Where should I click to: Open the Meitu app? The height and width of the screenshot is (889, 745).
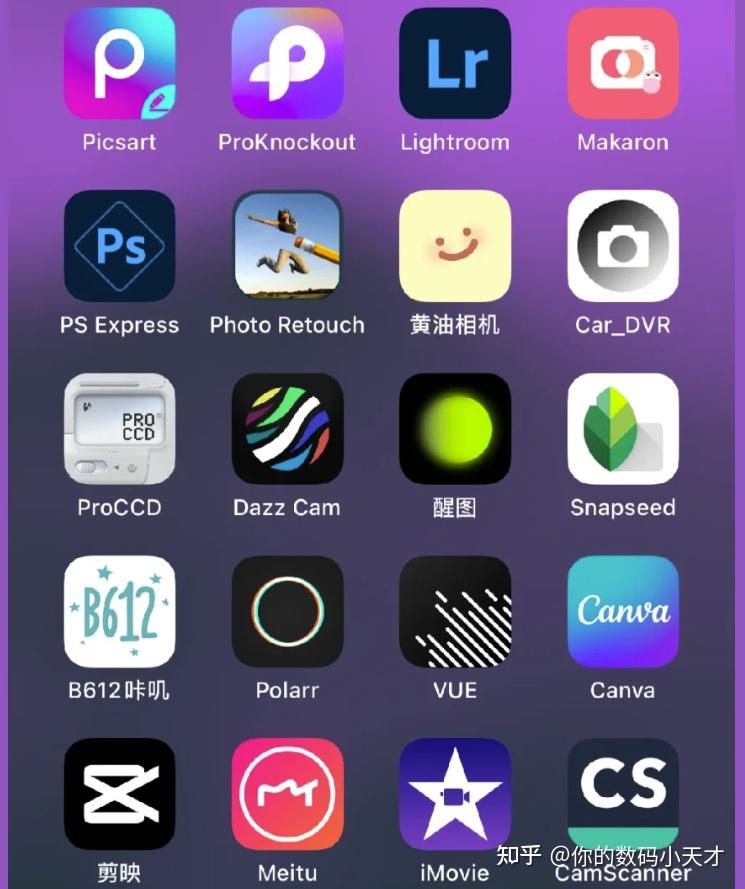[287, 793]
